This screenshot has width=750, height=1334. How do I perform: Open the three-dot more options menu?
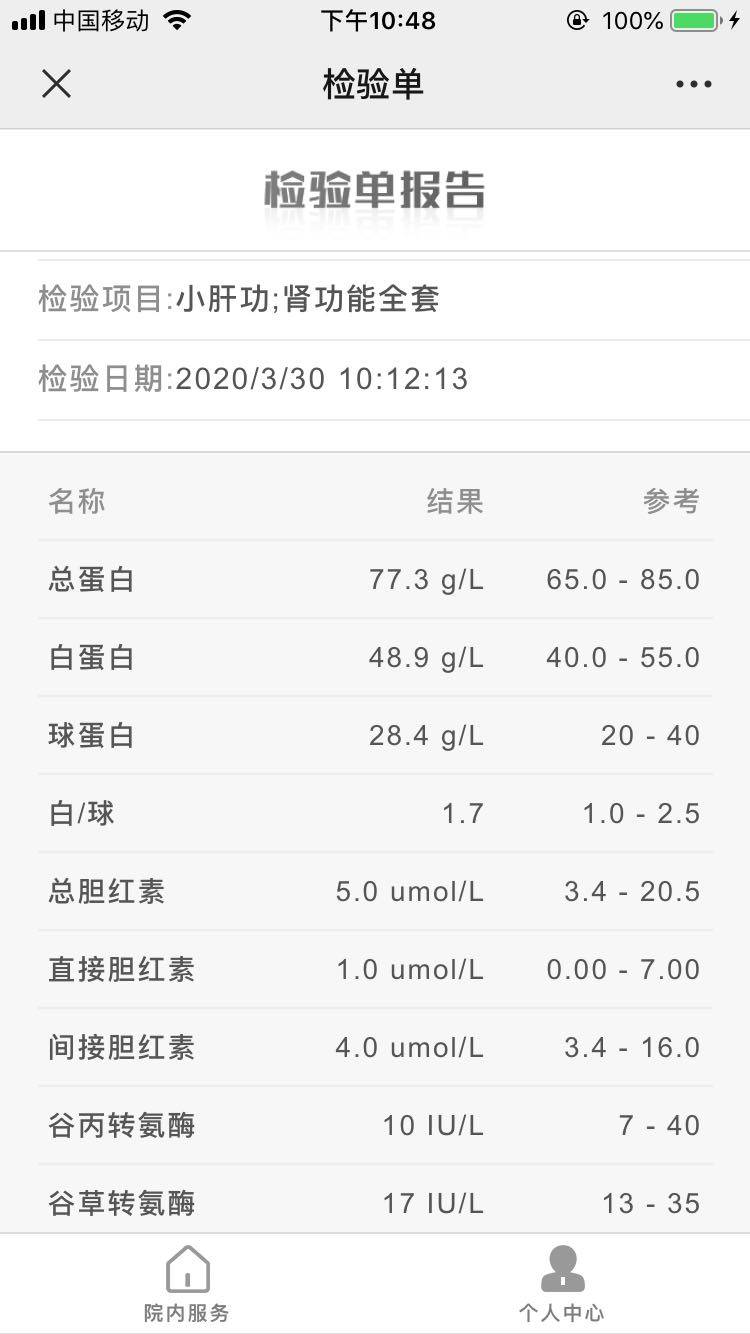(x=693, y=84)
